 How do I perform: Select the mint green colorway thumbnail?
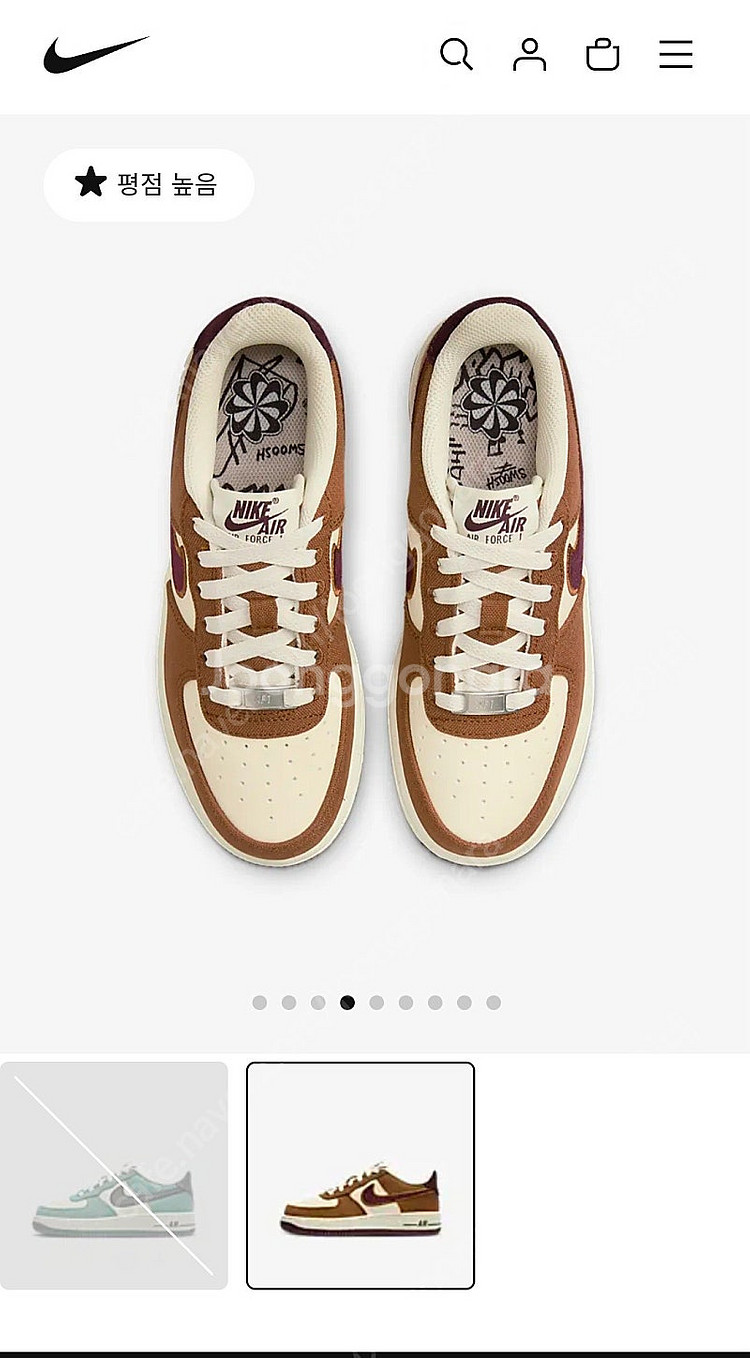[x=114, y=1175]
